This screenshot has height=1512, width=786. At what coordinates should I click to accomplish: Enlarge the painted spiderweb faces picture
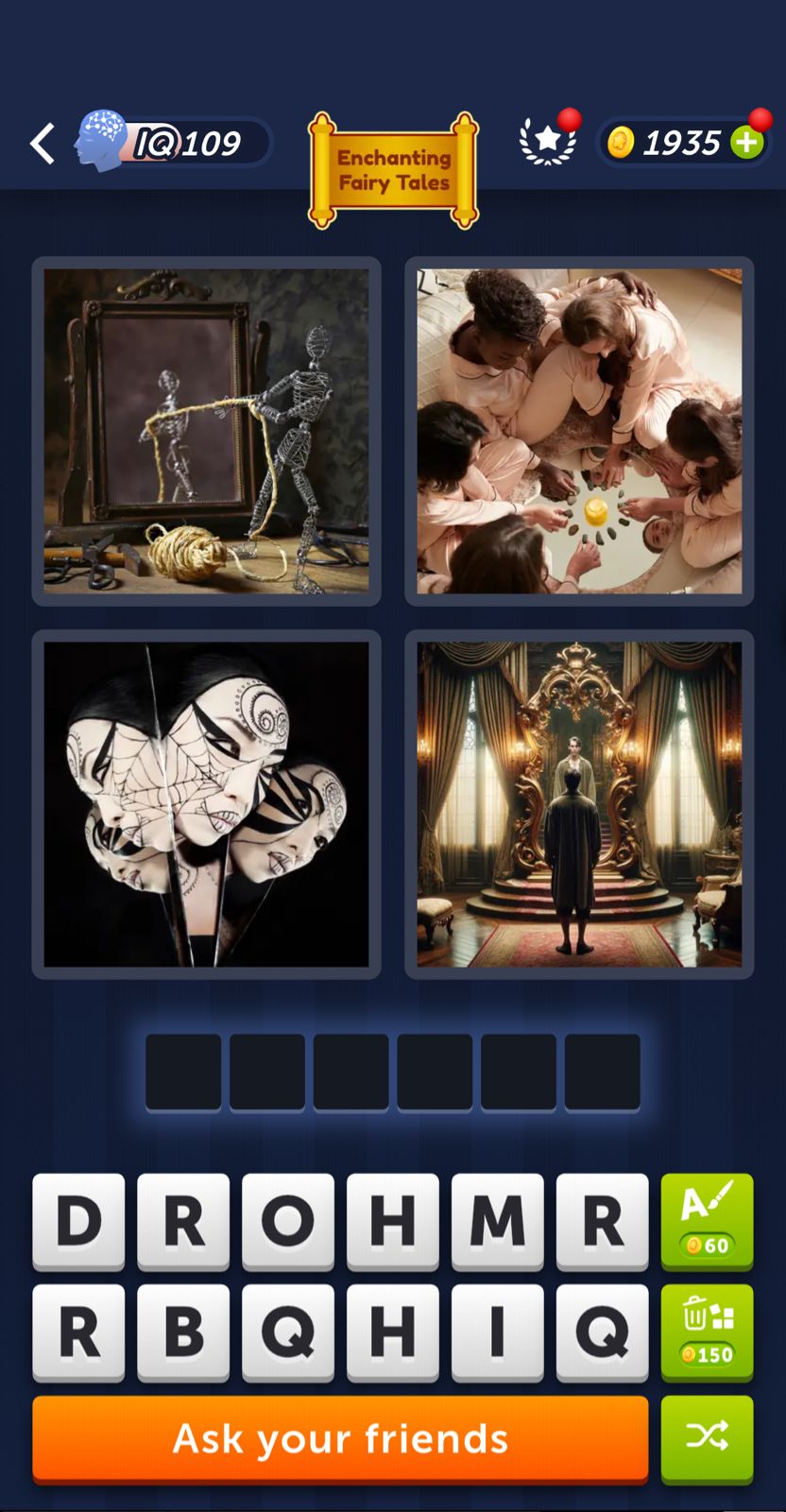pyautogui.click(x=206, y=804)
